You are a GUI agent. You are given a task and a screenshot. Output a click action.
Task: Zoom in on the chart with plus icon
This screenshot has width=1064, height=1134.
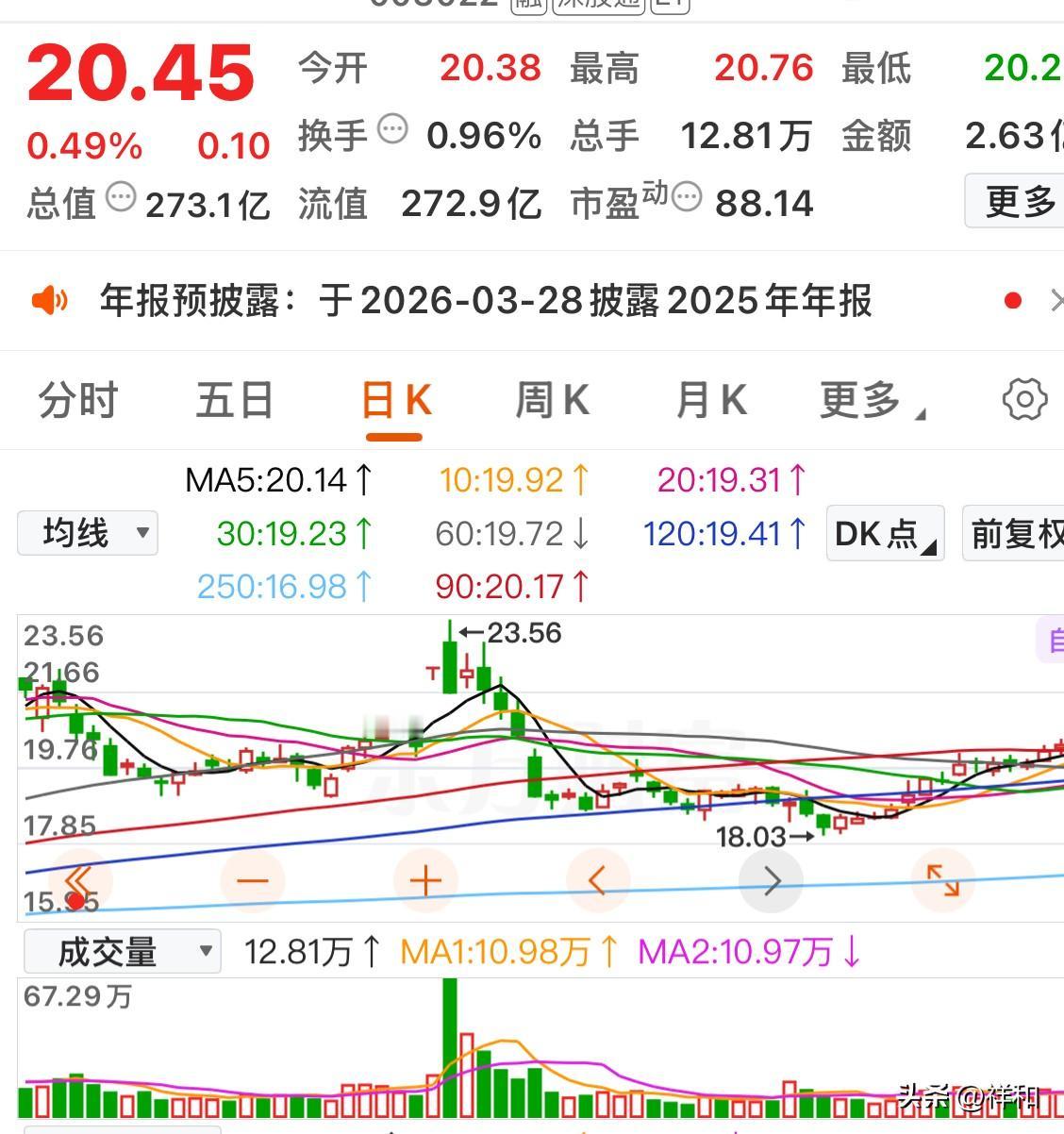[425, 879]
